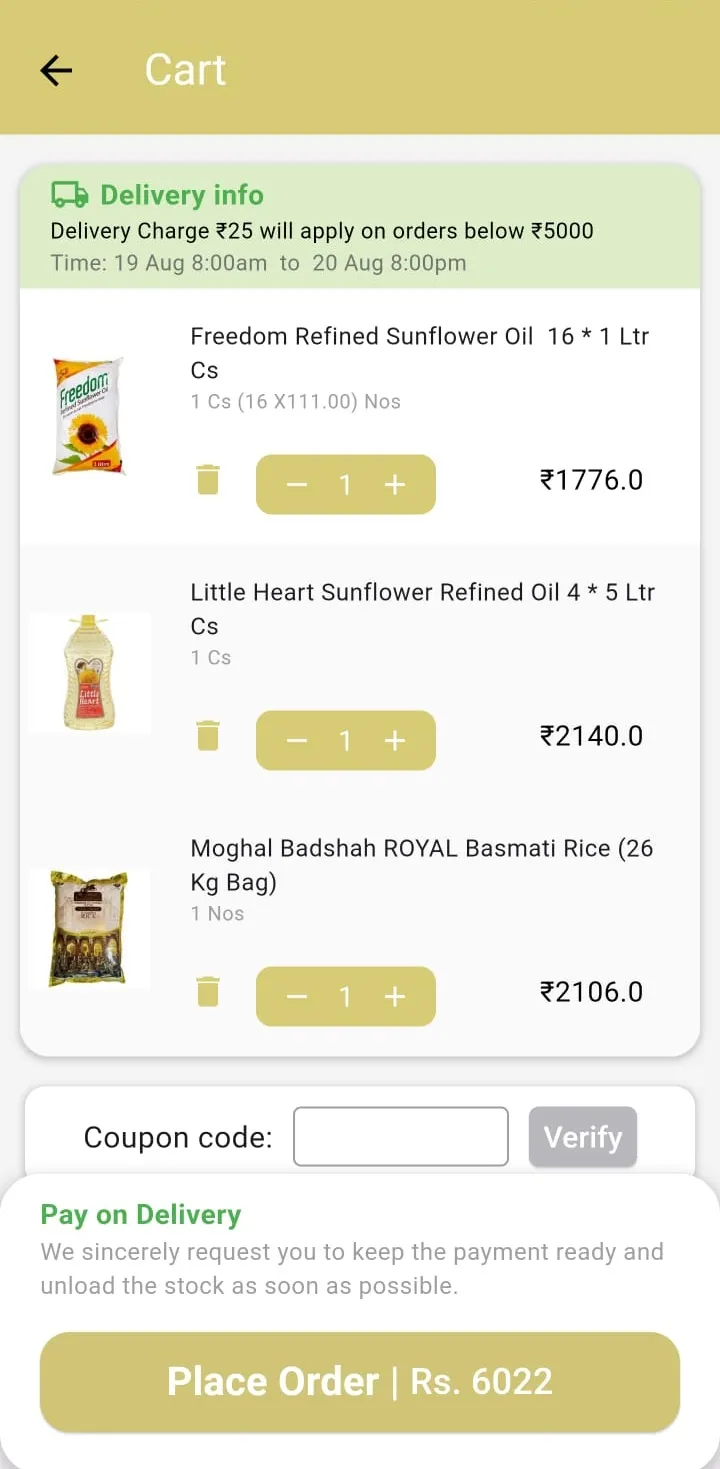Click the Cart title in the header
This screenshot has width=720, height=1469.
click(186, 69)
